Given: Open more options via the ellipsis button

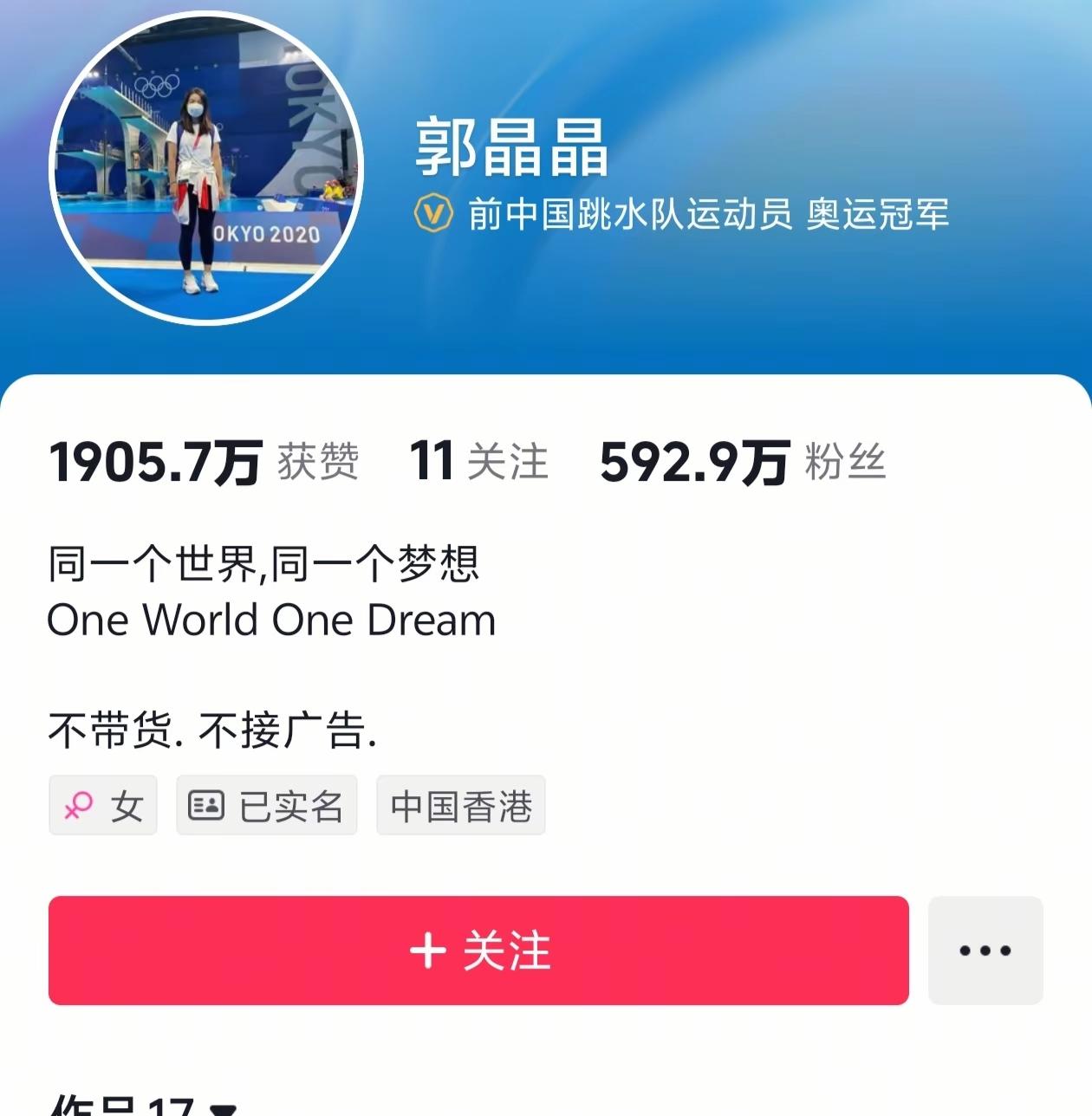Looking at the screenshot, I should pos(985,951).
